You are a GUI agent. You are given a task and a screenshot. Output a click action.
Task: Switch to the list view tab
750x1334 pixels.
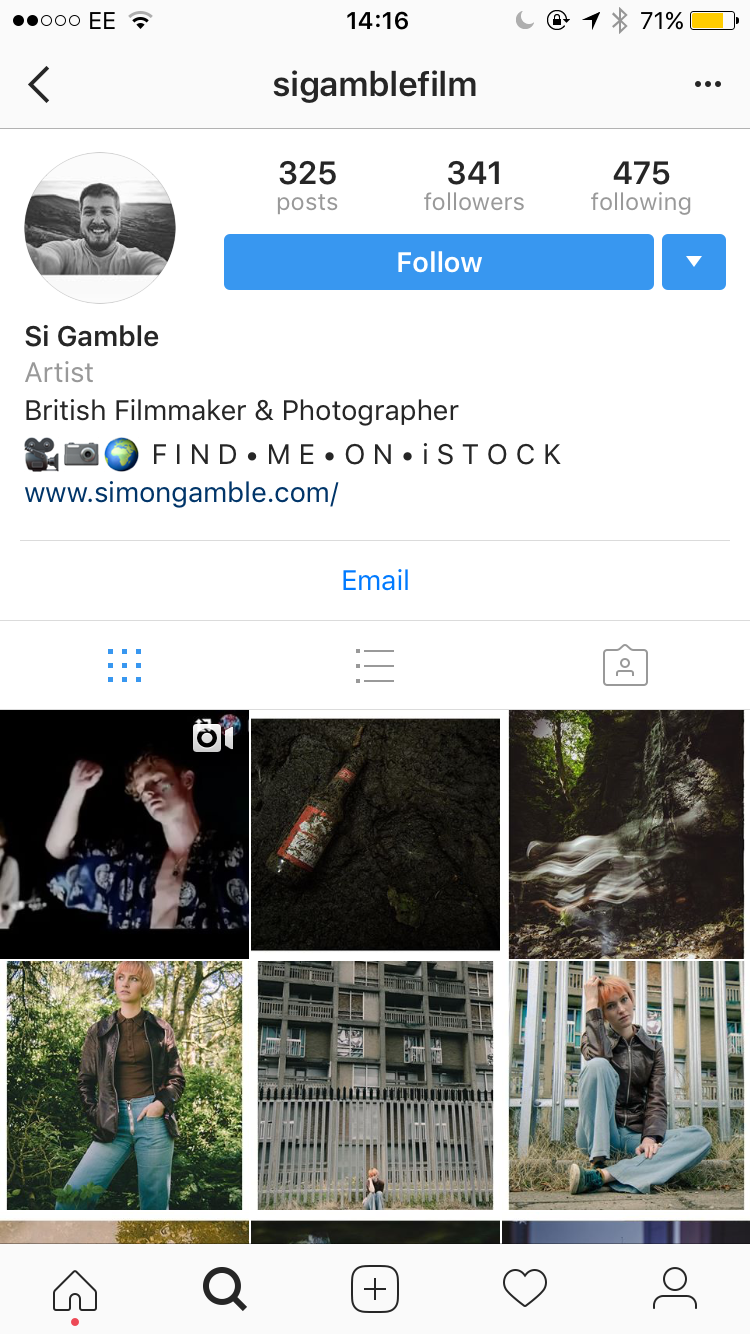click(x=375, y=665)
